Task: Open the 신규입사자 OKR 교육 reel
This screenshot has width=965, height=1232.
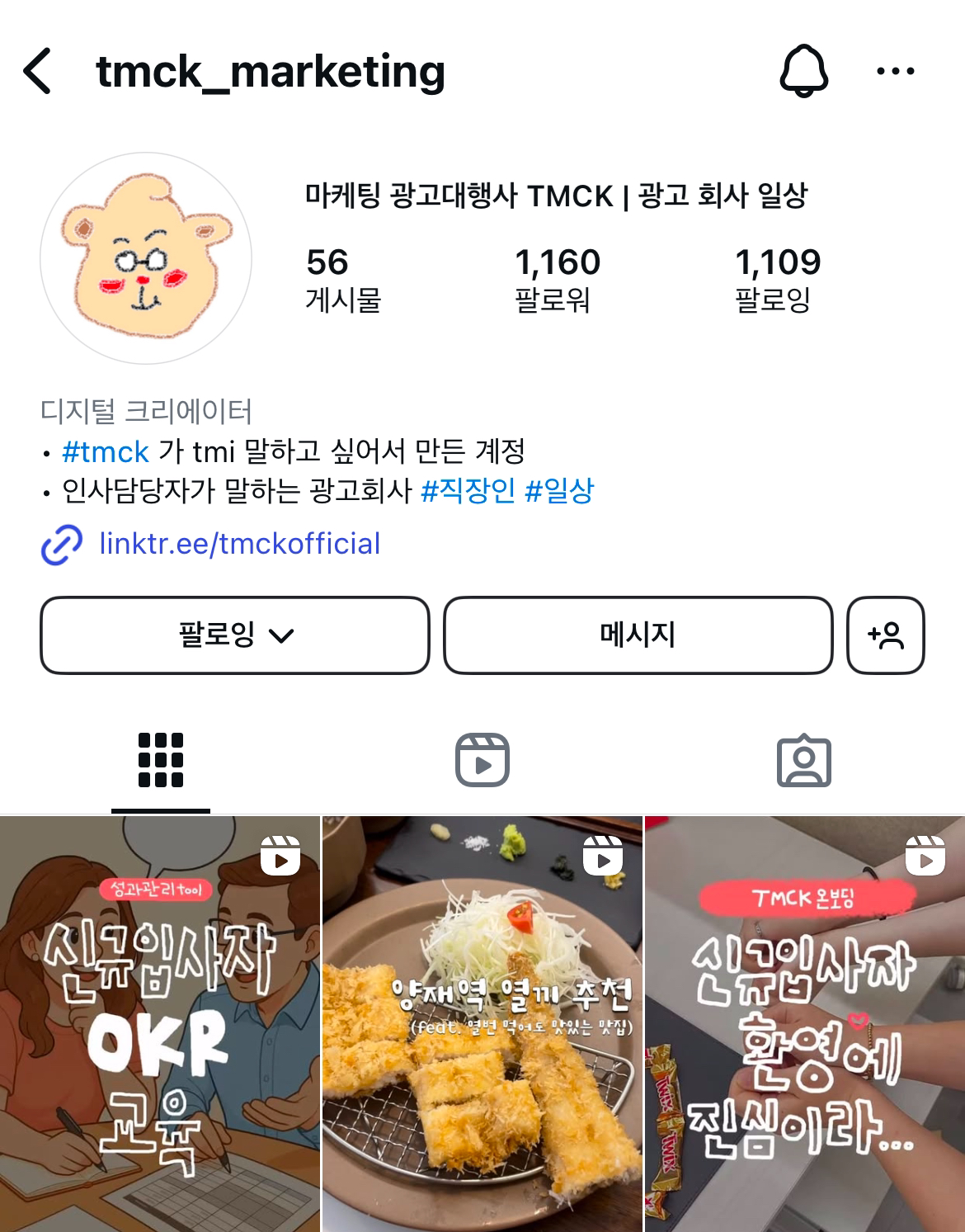Action: click(x=159, y=1023)
